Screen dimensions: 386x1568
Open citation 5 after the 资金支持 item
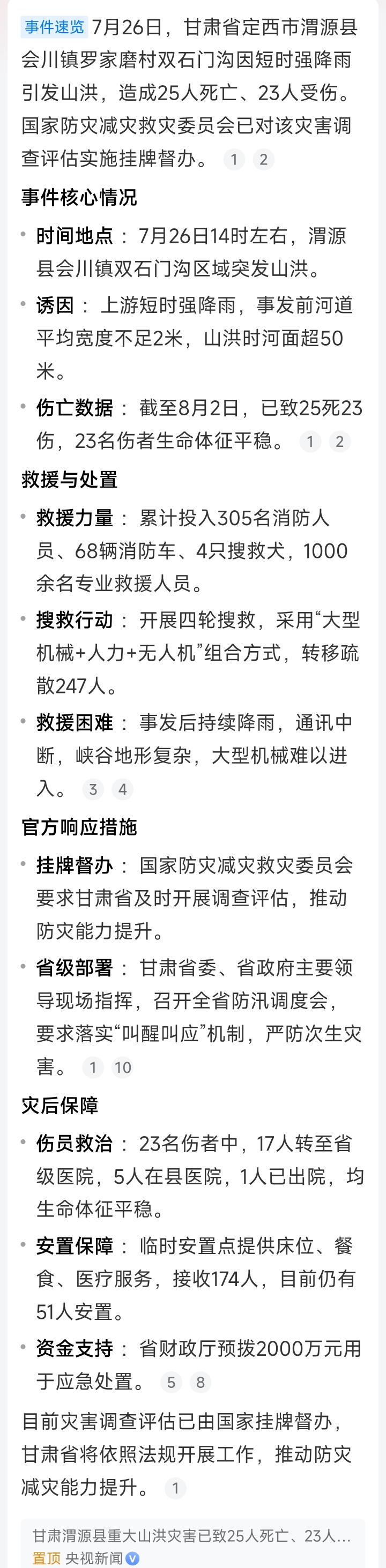point(171,1383)
